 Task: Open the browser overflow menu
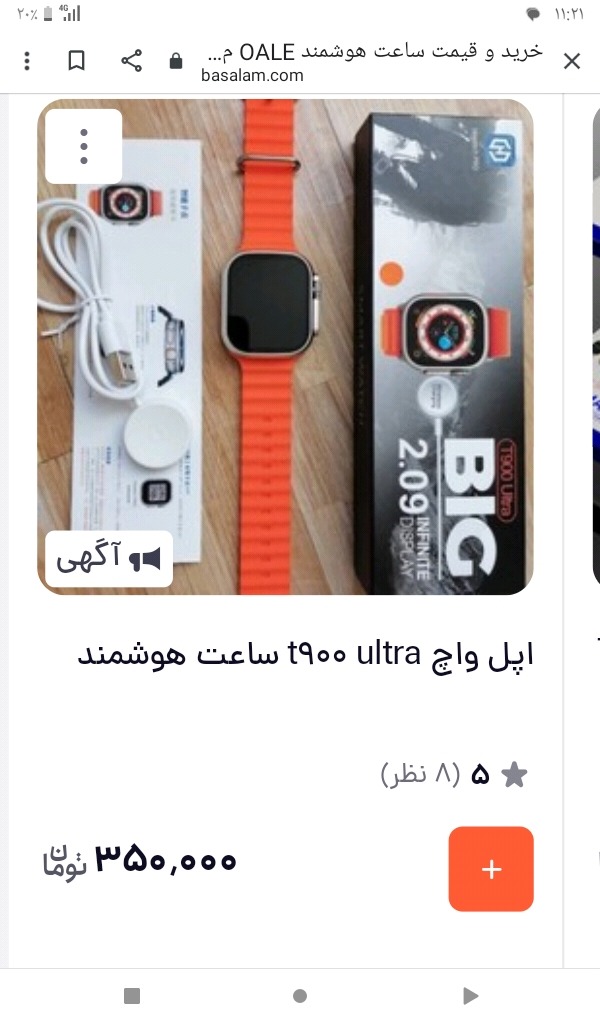pyautogui.click(x=27, y=61)
